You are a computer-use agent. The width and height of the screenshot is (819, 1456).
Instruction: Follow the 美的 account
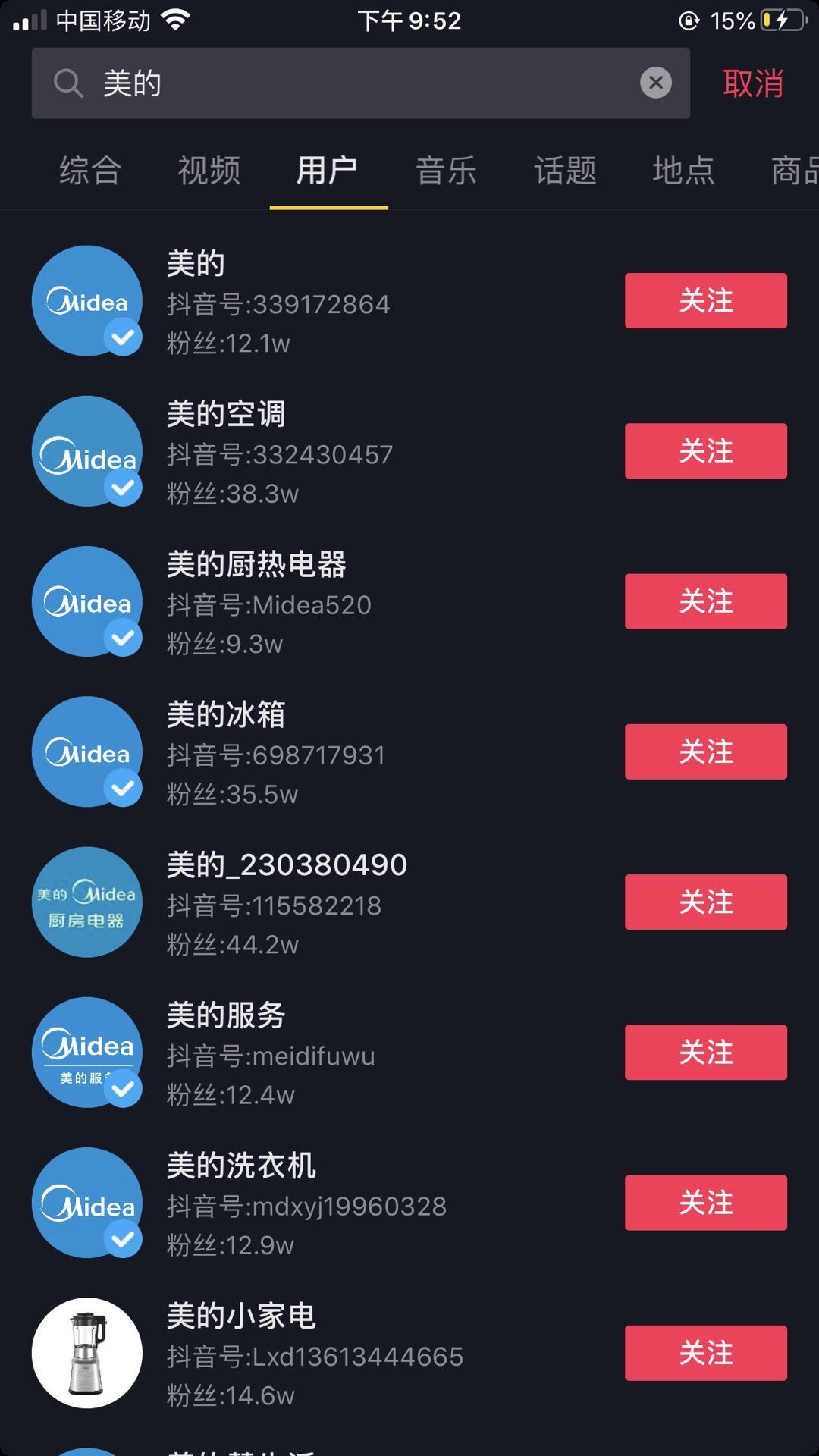[705, 301]
